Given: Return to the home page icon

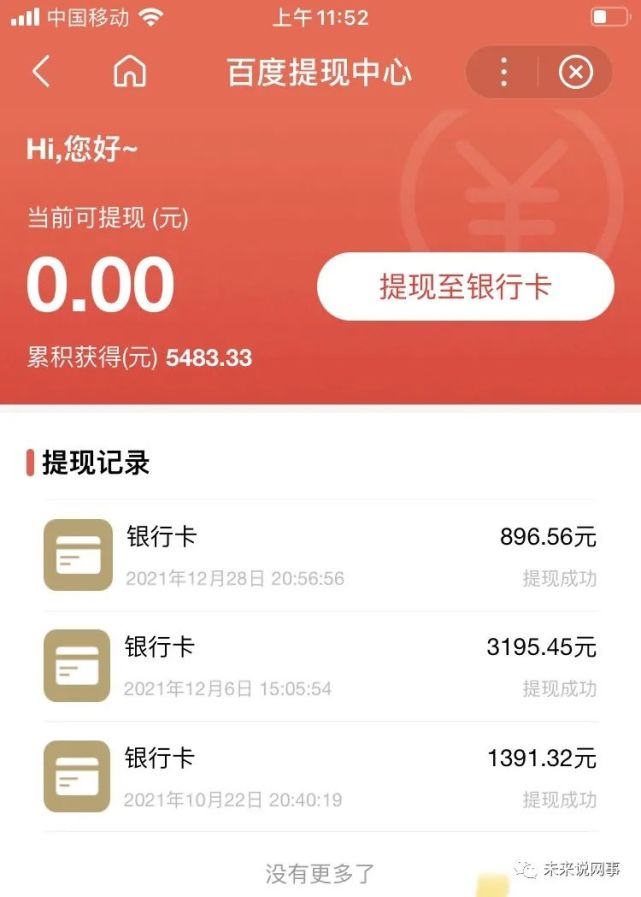Looking at the screenshot, I should pos(130,72).
